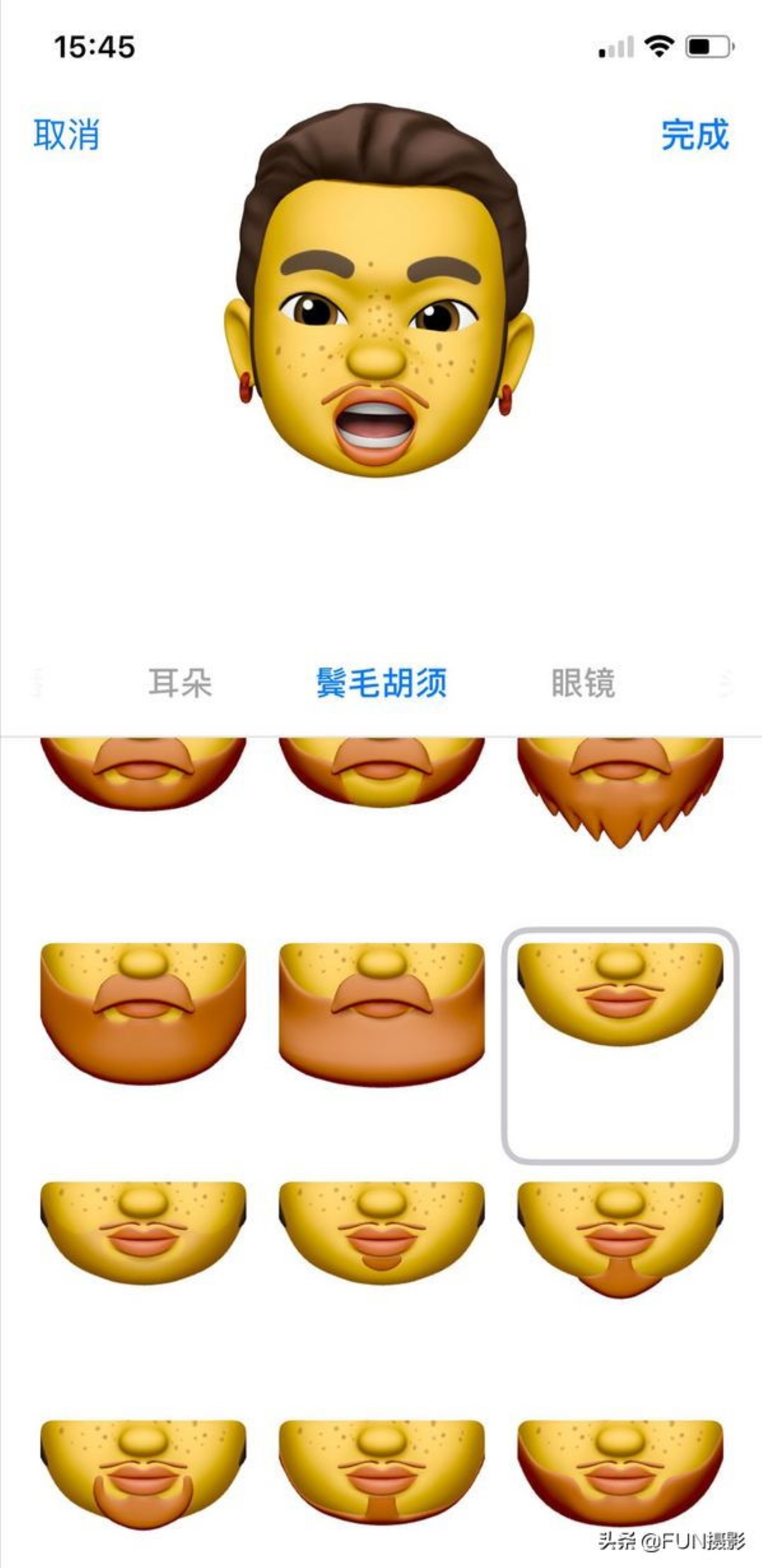The image size is (762, 1568).
Task: Pick the circle beard around the mouth
Action: coord(143,1474)
